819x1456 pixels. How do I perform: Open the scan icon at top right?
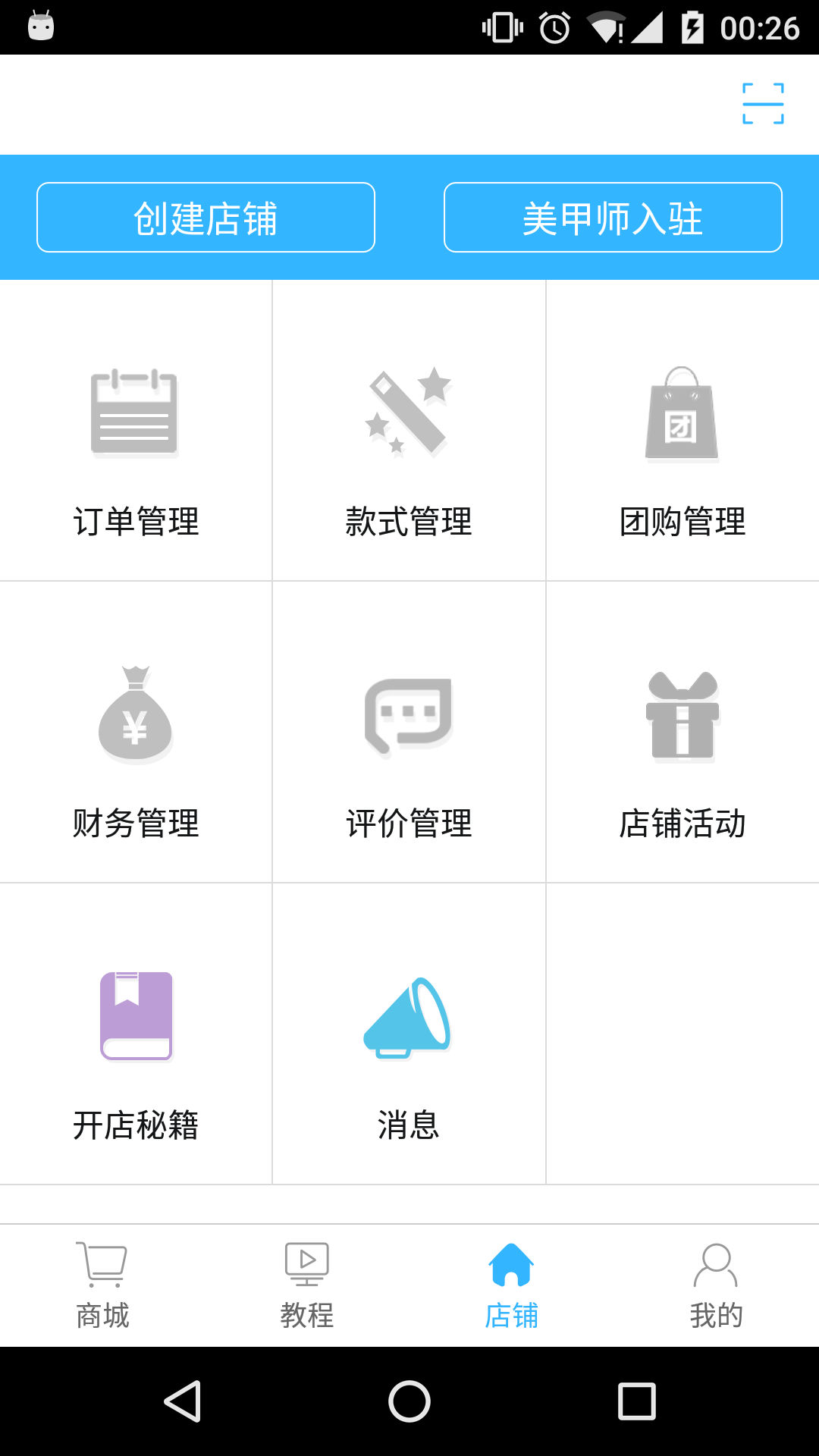click(763, 103)
